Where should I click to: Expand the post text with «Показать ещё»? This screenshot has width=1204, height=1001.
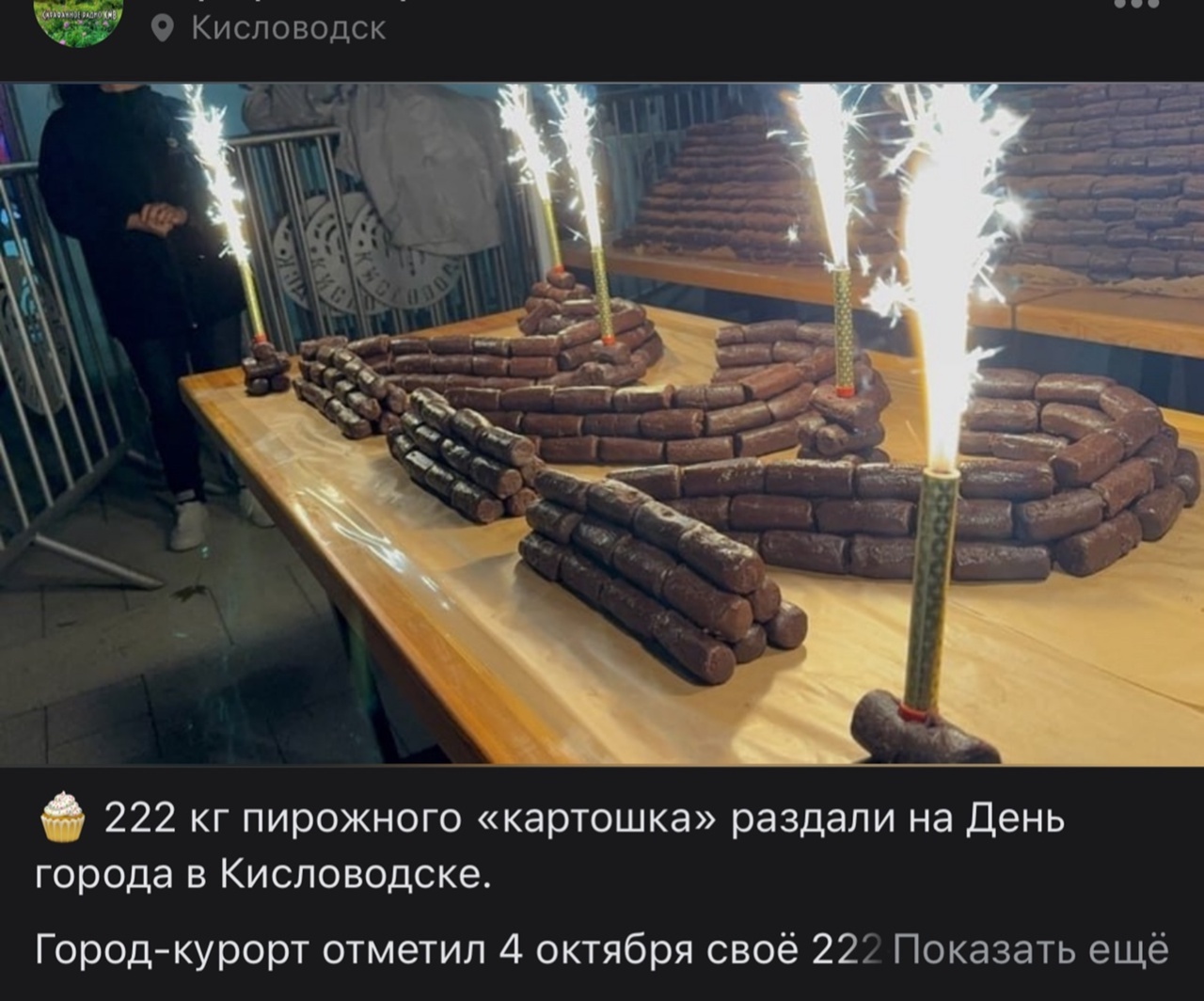[1030, 950]
